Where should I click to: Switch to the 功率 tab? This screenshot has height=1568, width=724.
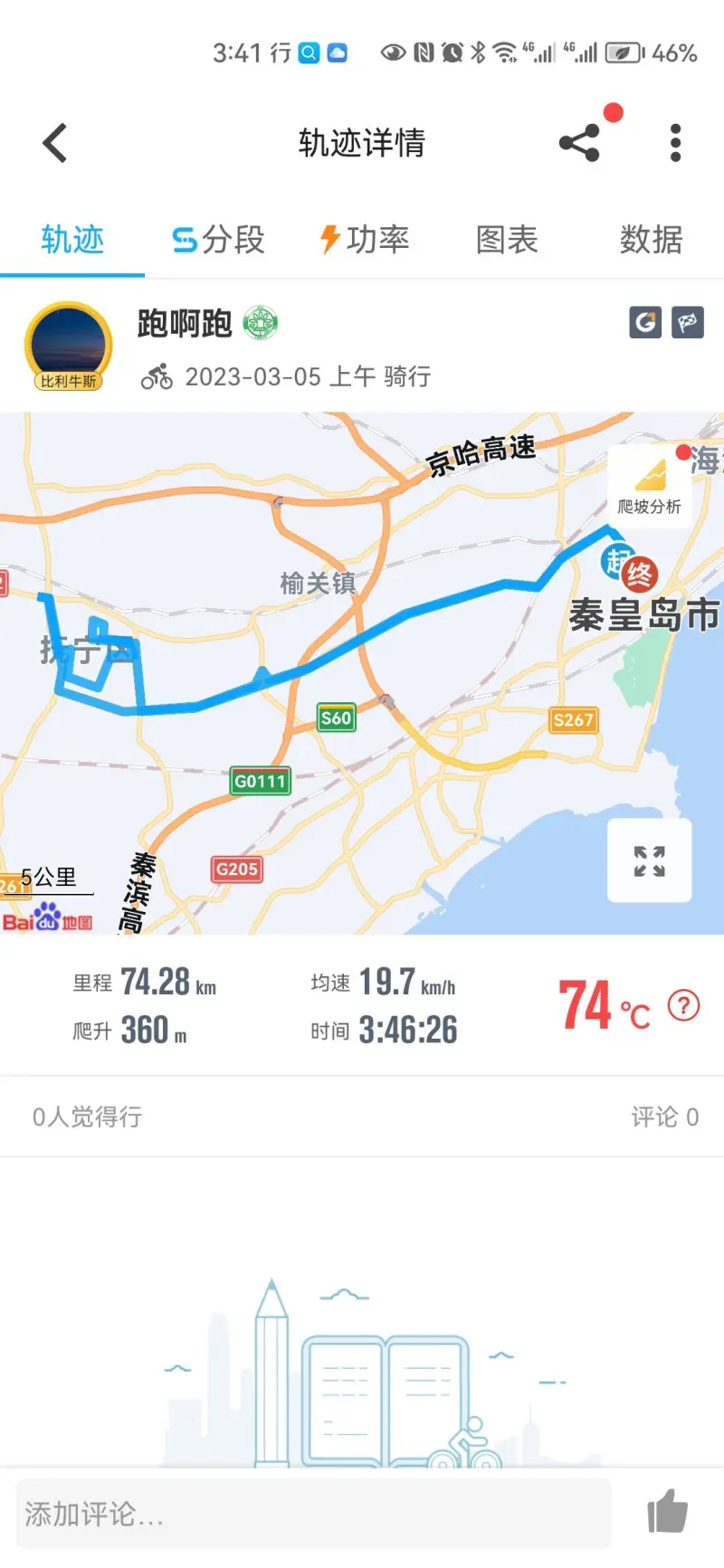click(x=364, y=240)
